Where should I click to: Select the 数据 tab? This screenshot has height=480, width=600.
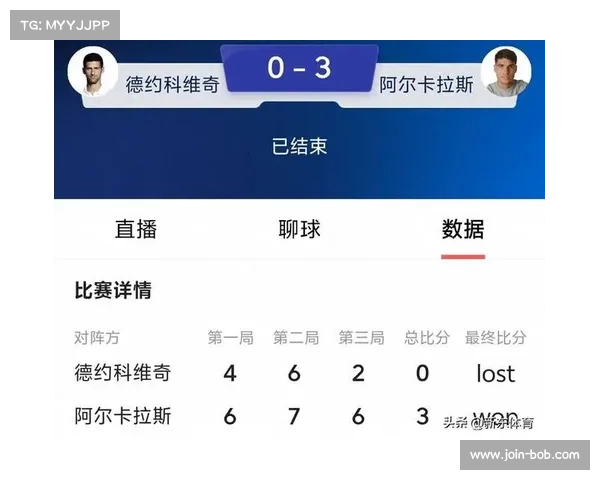coord(463,229)
